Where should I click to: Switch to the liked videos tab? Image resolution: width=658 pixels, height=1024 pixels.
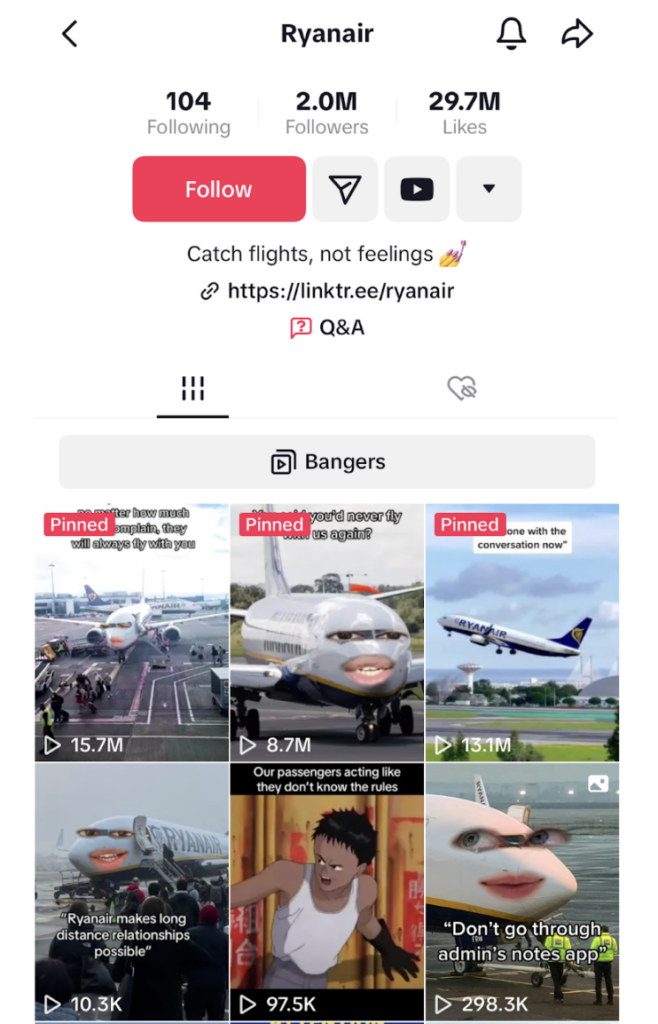click(461, 389)
